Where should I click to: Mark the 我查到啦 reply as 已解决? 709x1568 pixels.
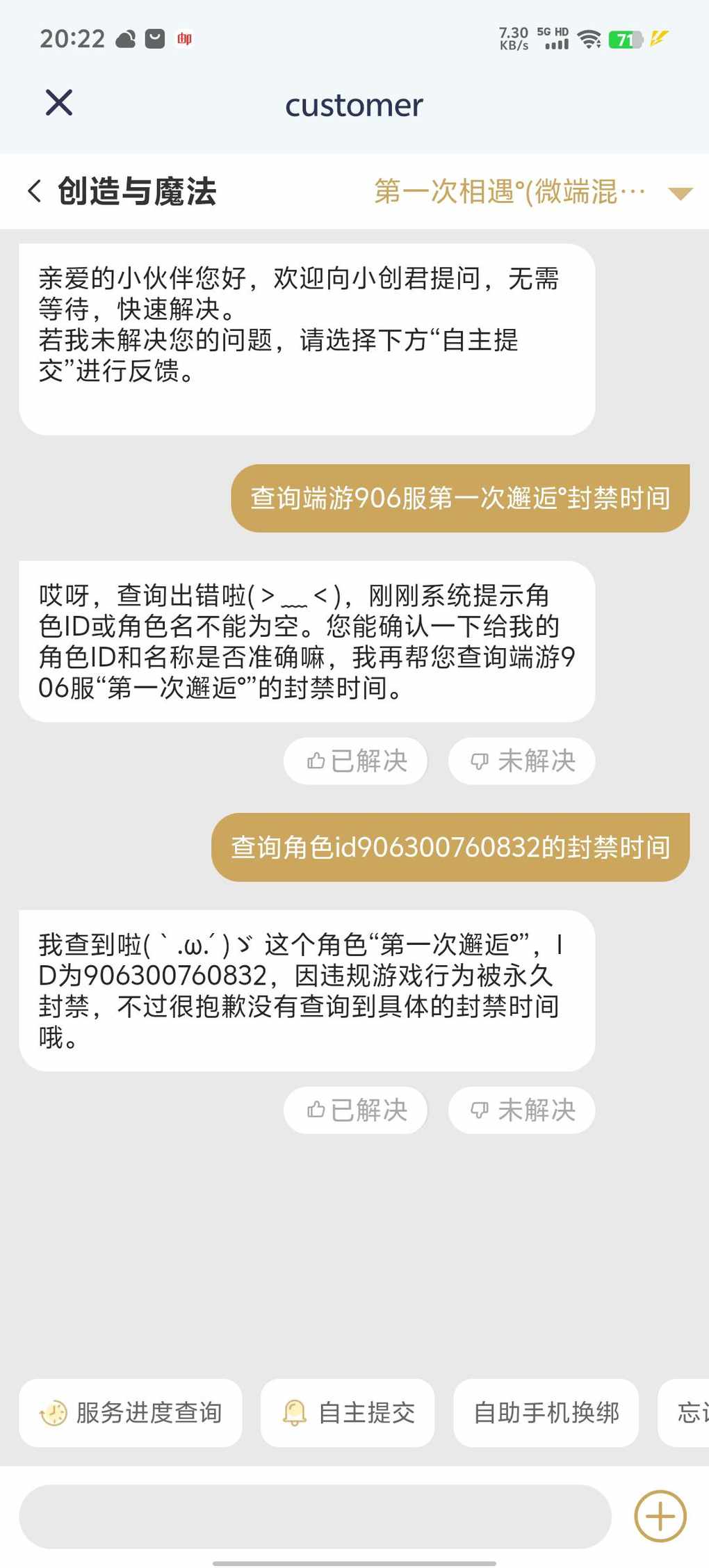pyautogui.click(x=356, y=1110)
